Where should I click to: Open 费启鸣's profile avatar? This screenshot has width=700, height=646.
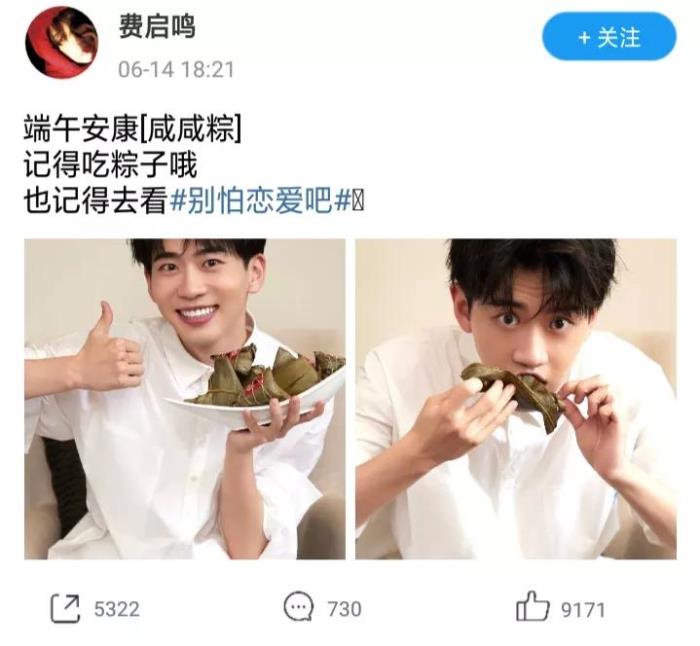point(62,42)
